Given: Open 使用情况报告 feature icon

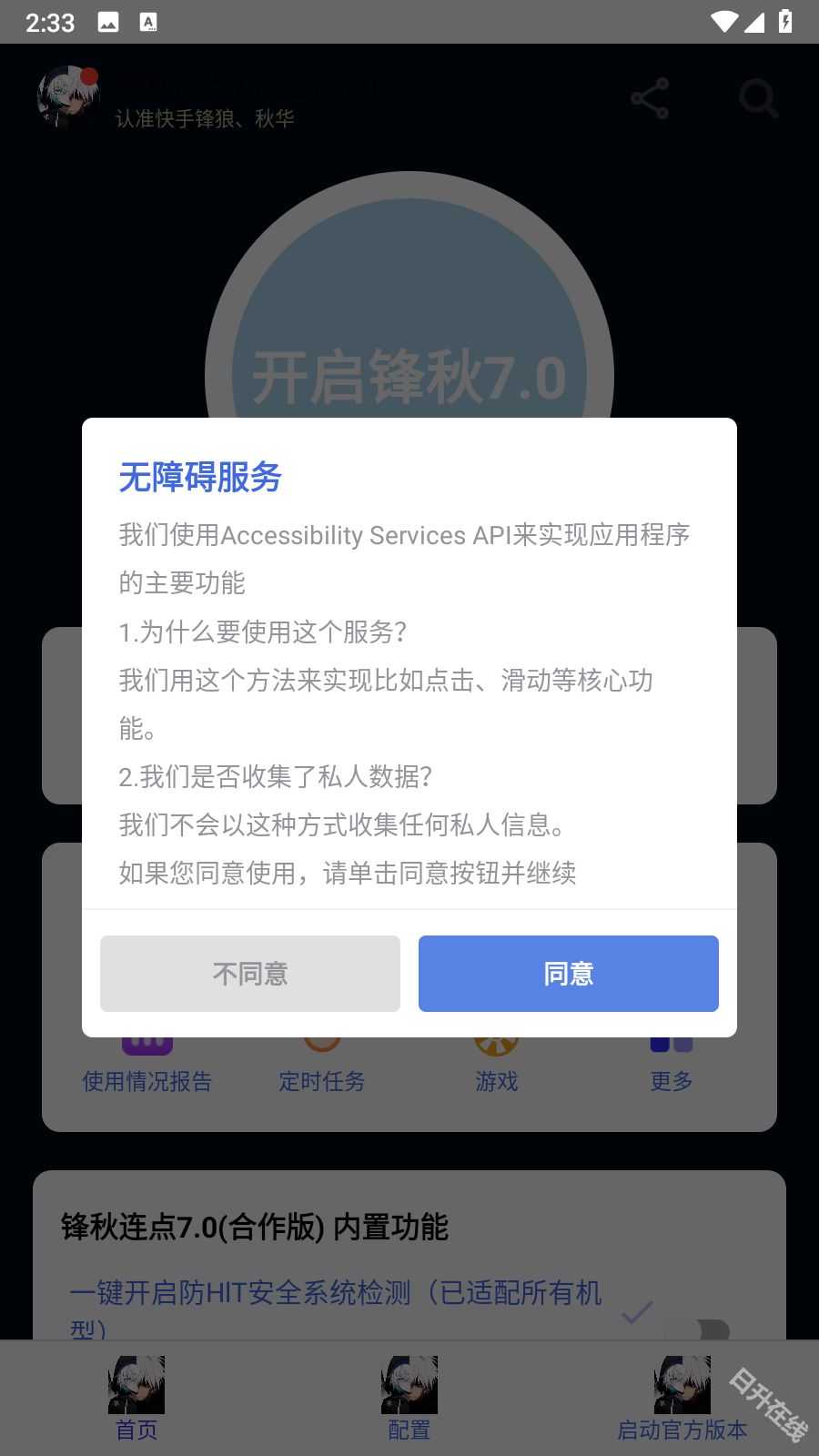Looking at the screenshot, I should pos(147,1042).
